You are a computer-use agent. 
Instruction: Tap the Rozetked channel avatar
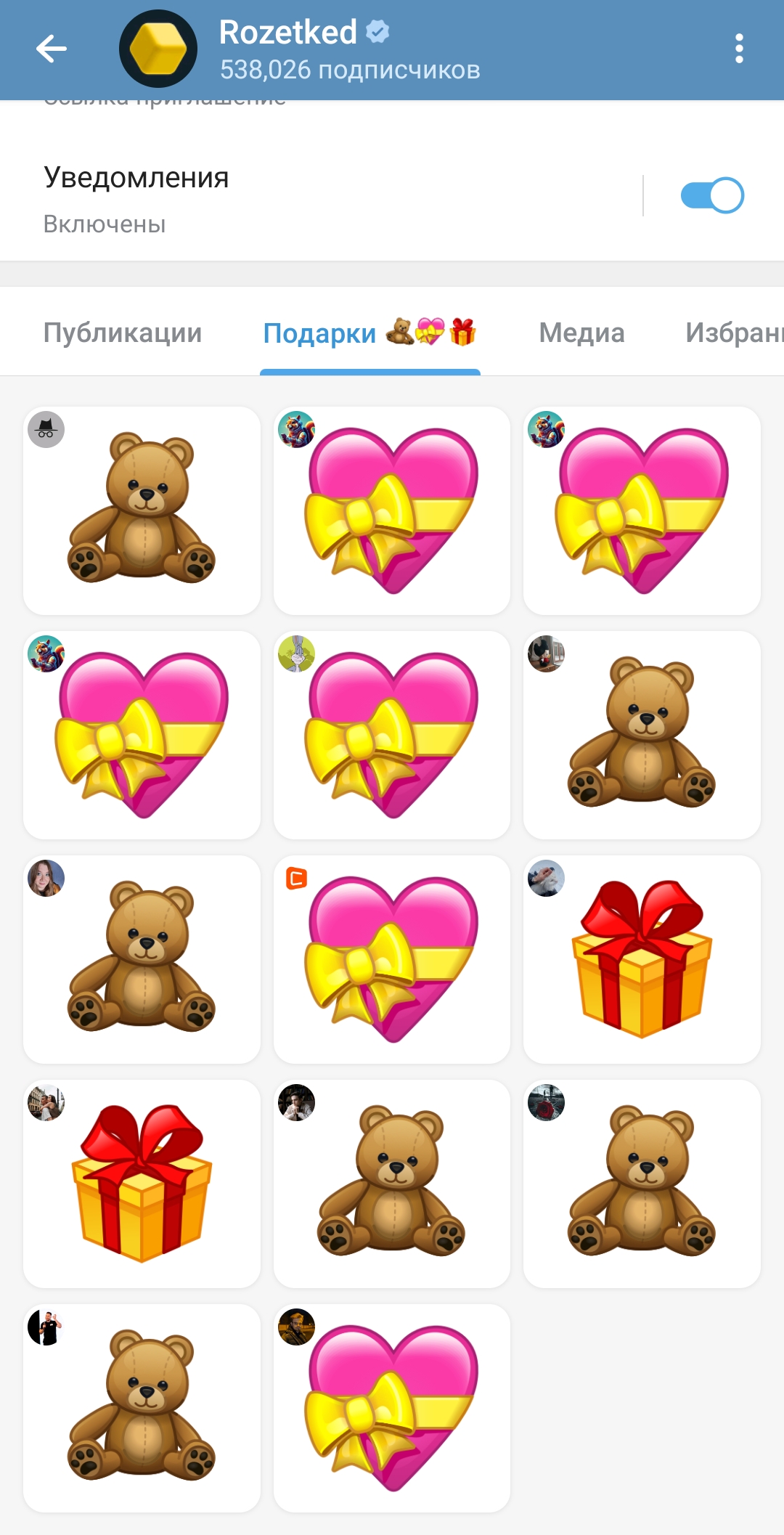click(x=158, y=49)
